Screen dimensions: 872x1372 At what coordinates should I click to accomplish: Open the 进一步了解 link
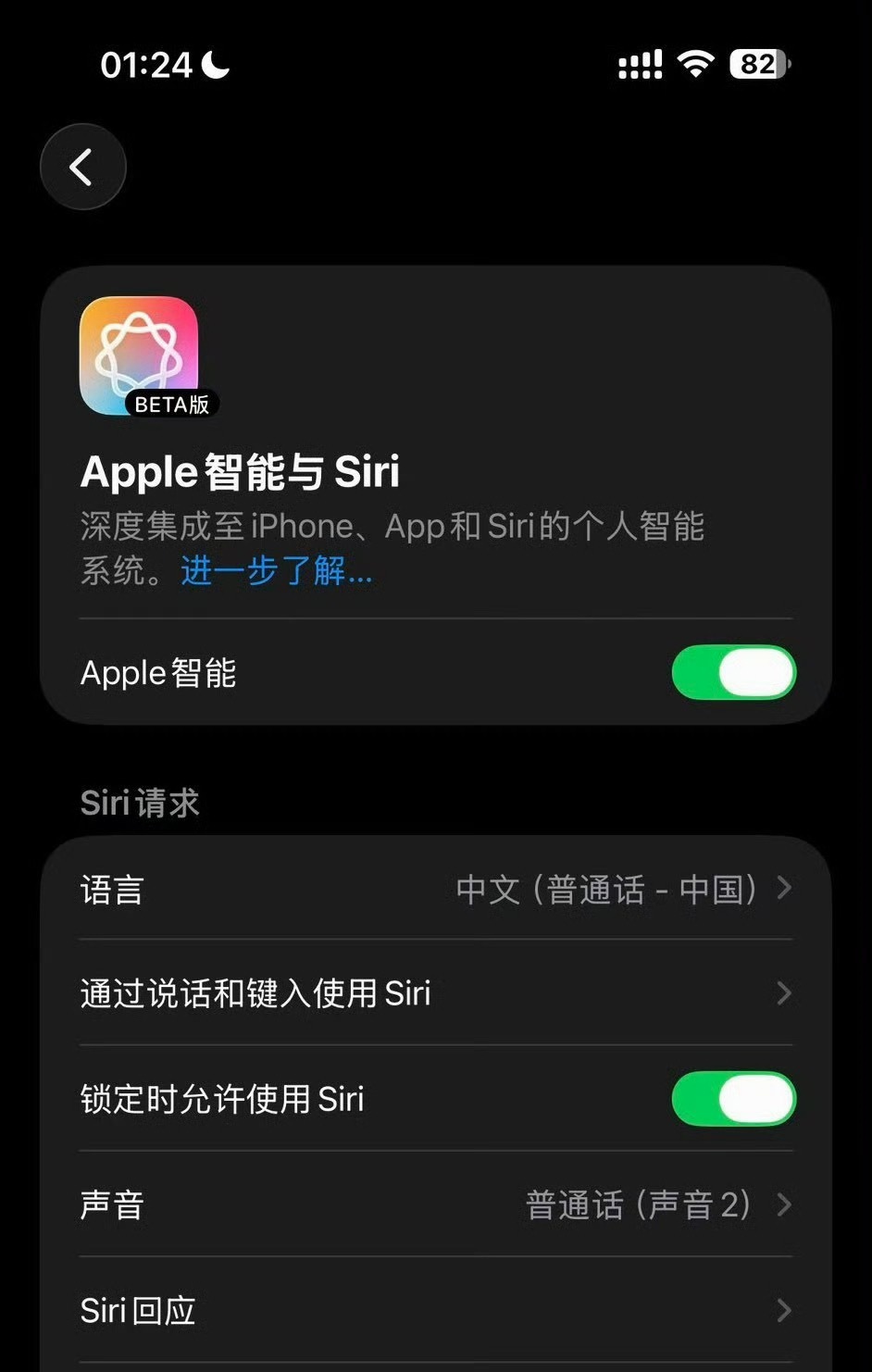click(273, 572)
